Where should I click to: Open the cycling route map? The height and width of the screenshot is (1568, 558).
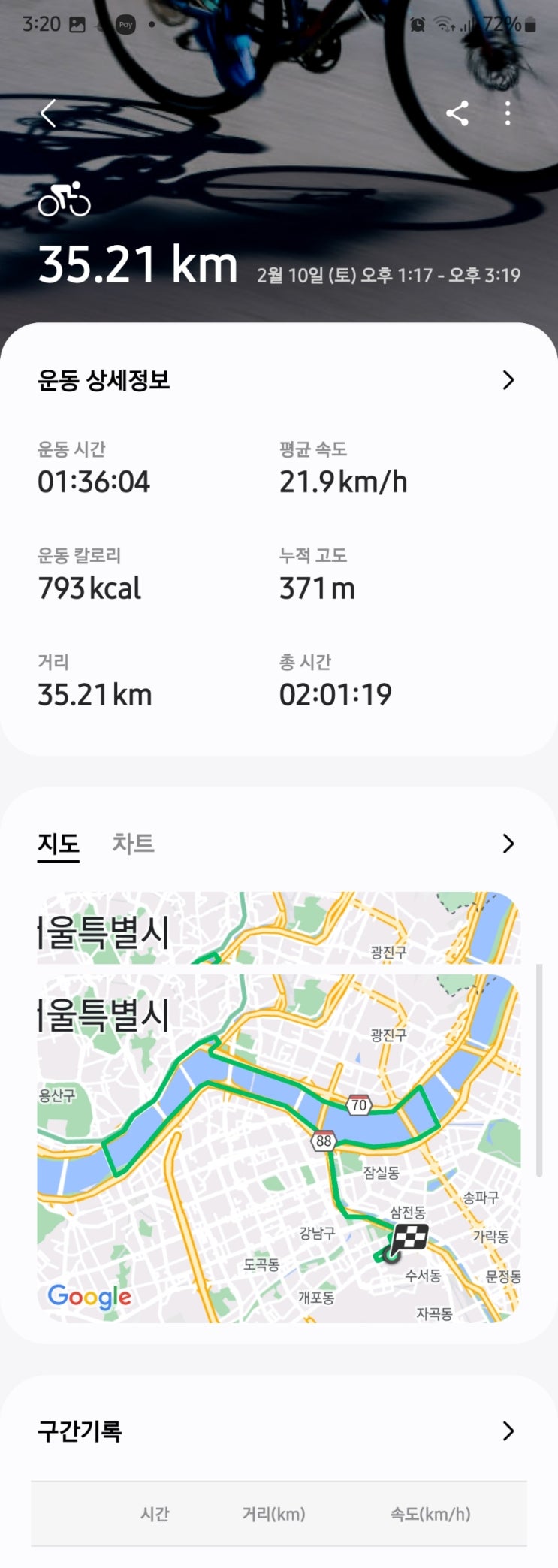click(279, 1150)
